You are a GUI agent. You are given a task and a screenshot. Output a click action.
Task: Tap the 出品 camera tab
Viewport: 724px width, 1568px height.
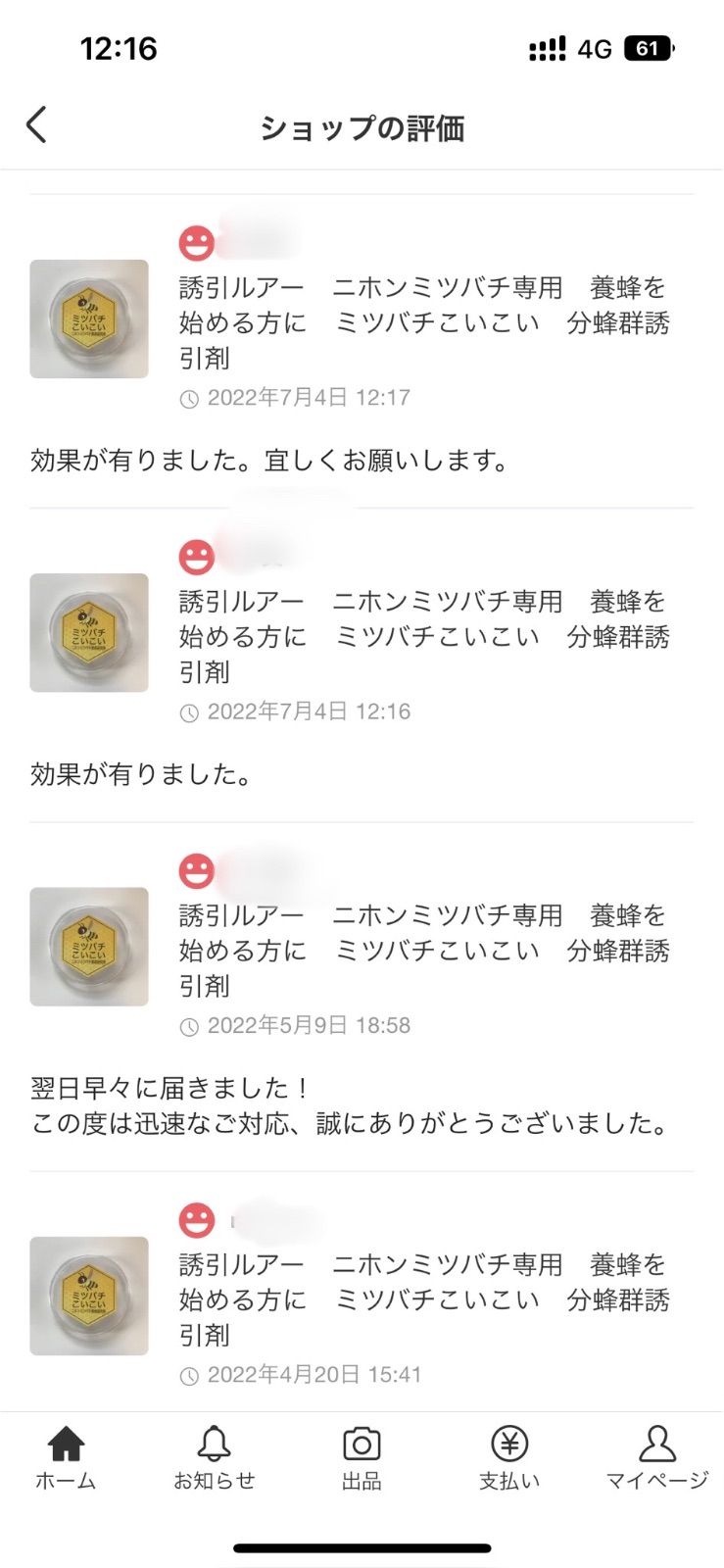(362, 1456)
